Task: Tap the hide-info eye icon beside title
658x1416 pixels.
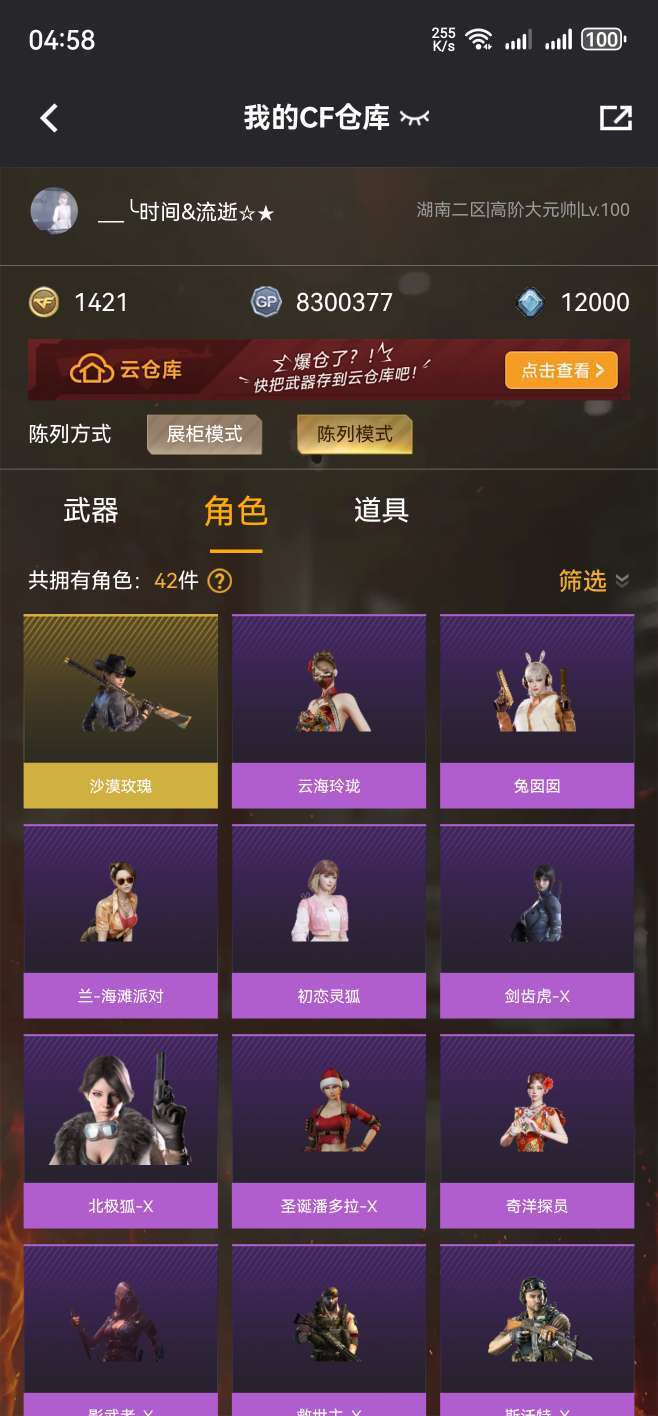Action: [414, 118]
